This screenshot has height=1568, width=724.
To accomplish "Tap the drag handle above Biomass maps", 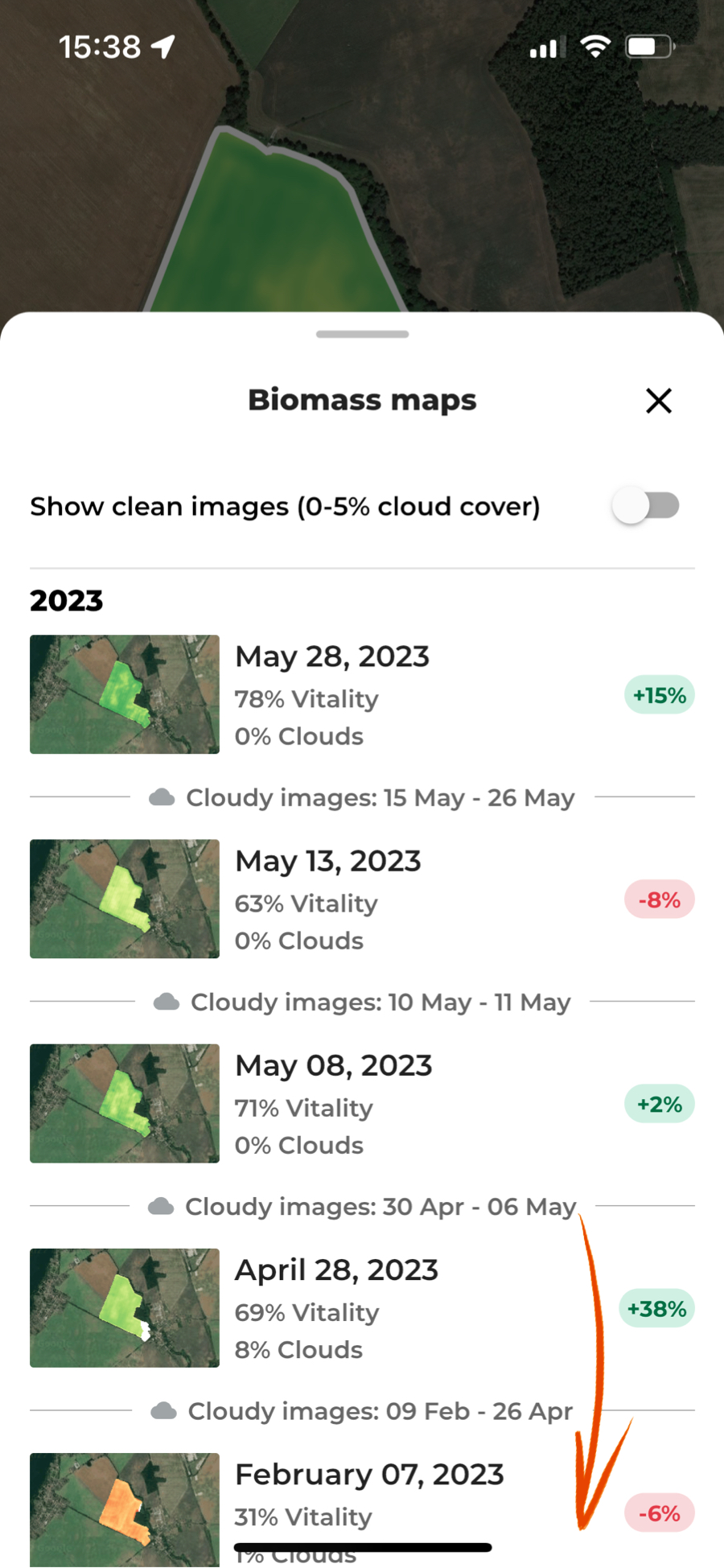I will click(362, 334).
